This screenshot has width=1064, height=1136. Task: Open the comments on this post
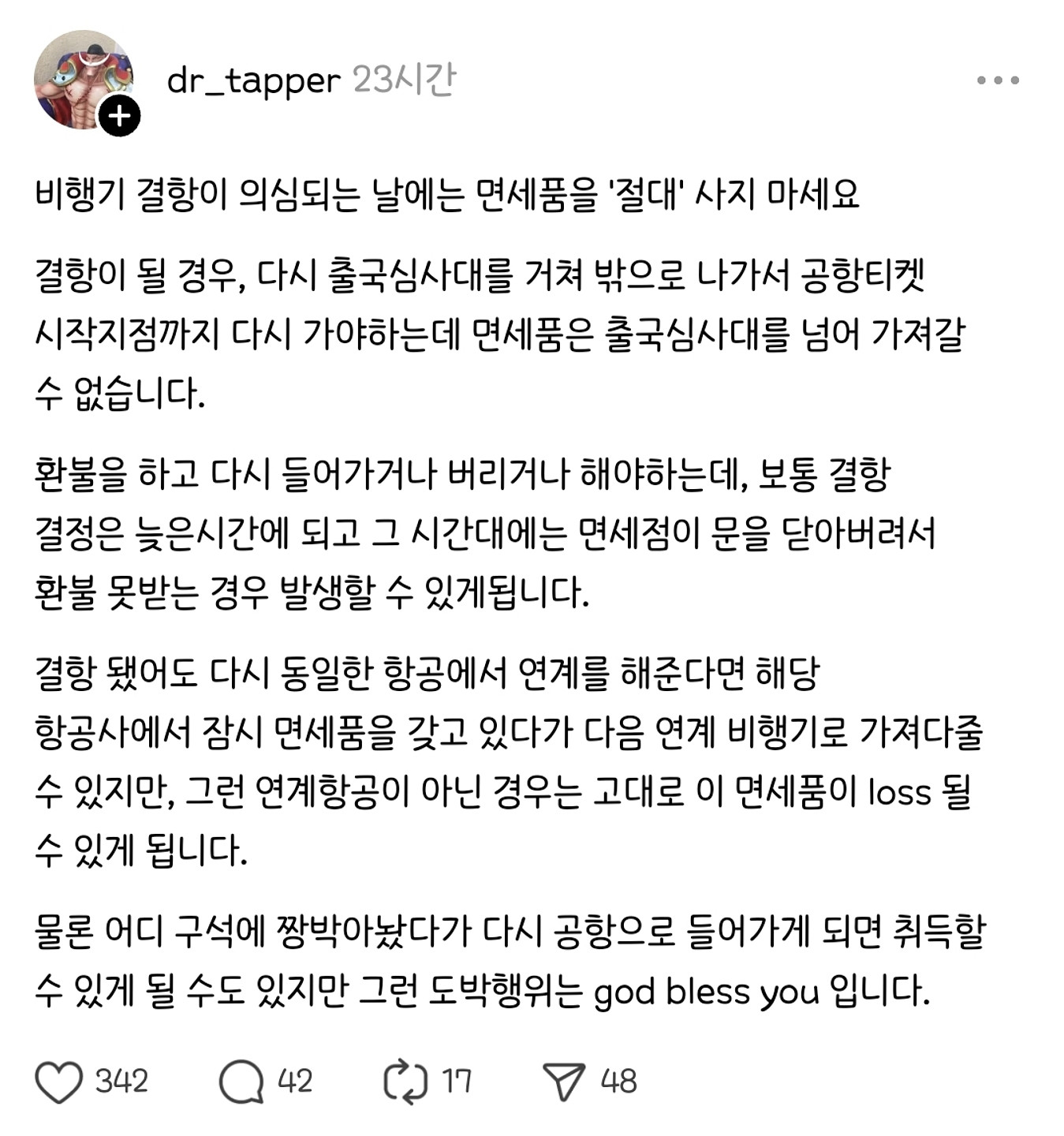tap(241, 1082)
